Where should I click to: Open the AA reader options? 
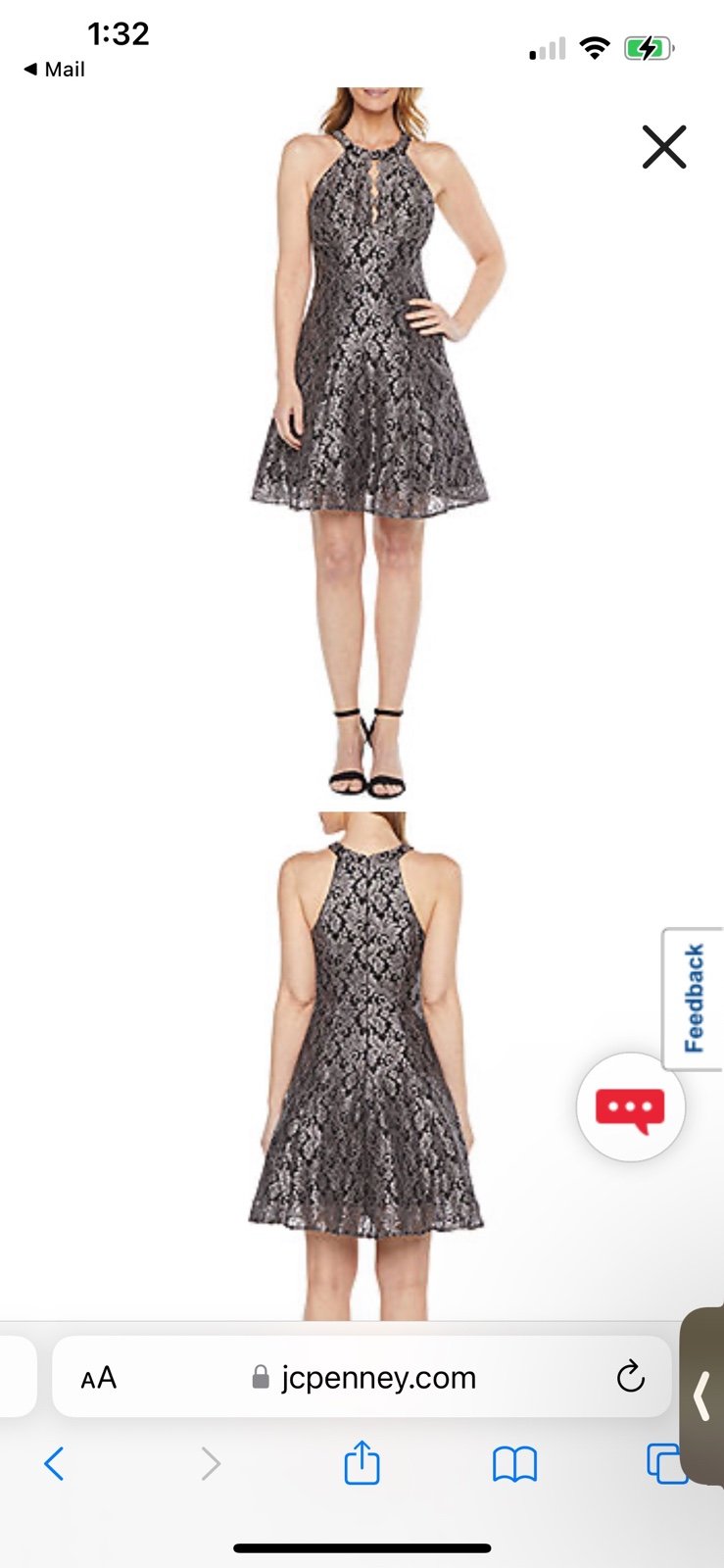click(99, 1378)
